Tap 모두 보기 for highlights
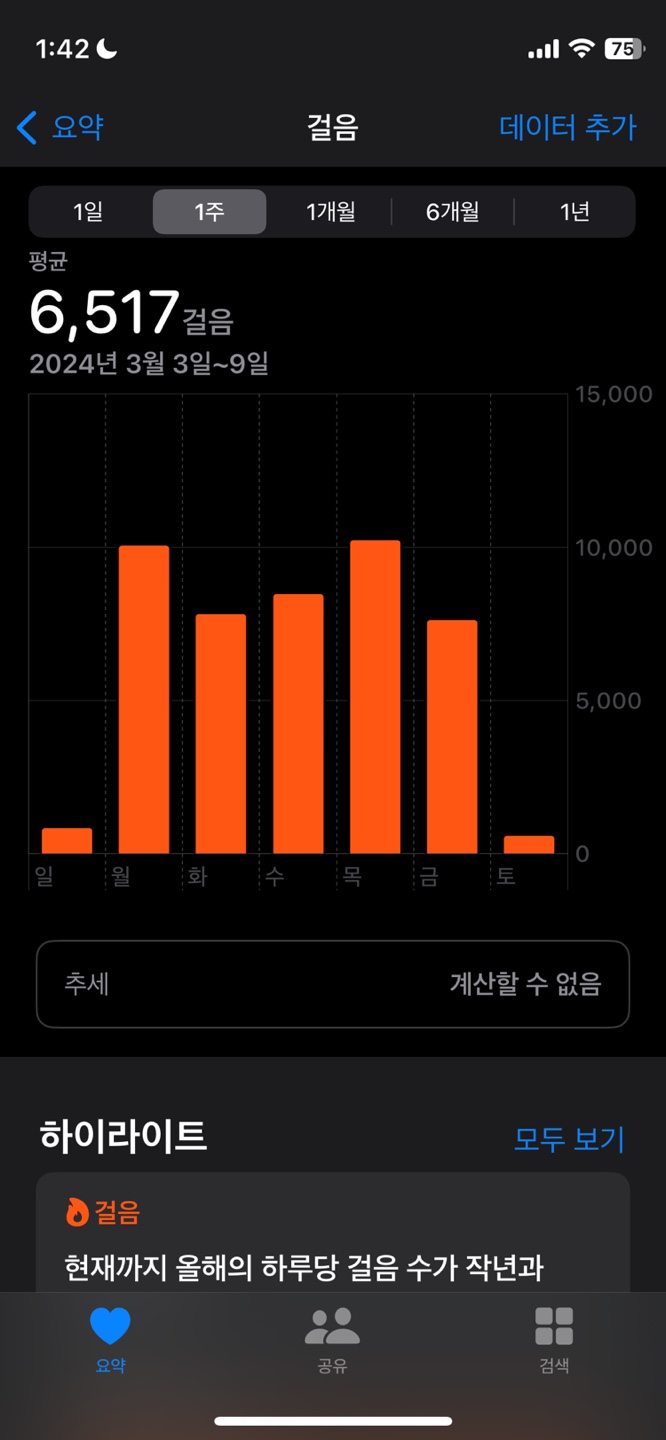666x1440 pixels. (568, 1139)
